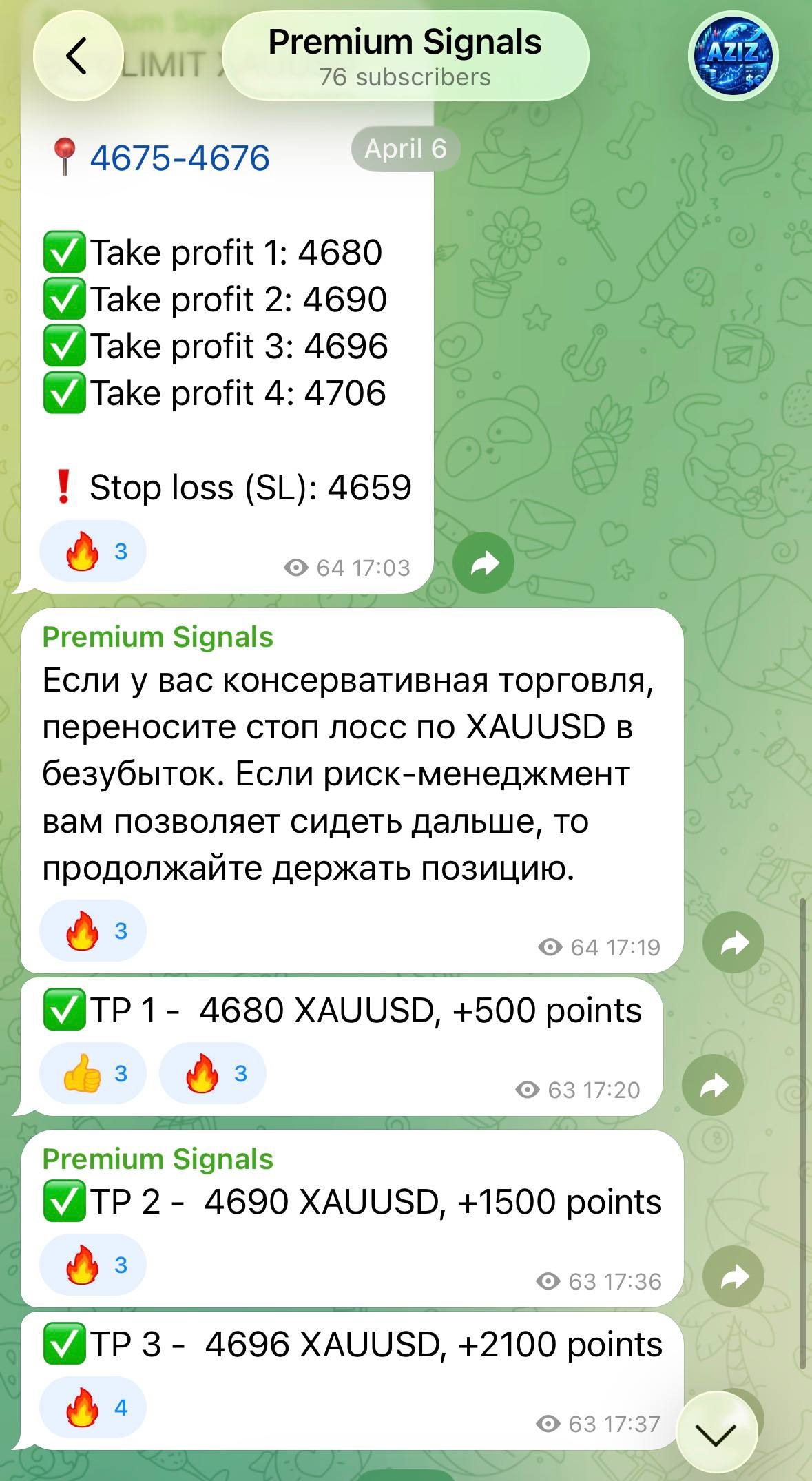React with fire on TP 2 message

point(94,1265)
